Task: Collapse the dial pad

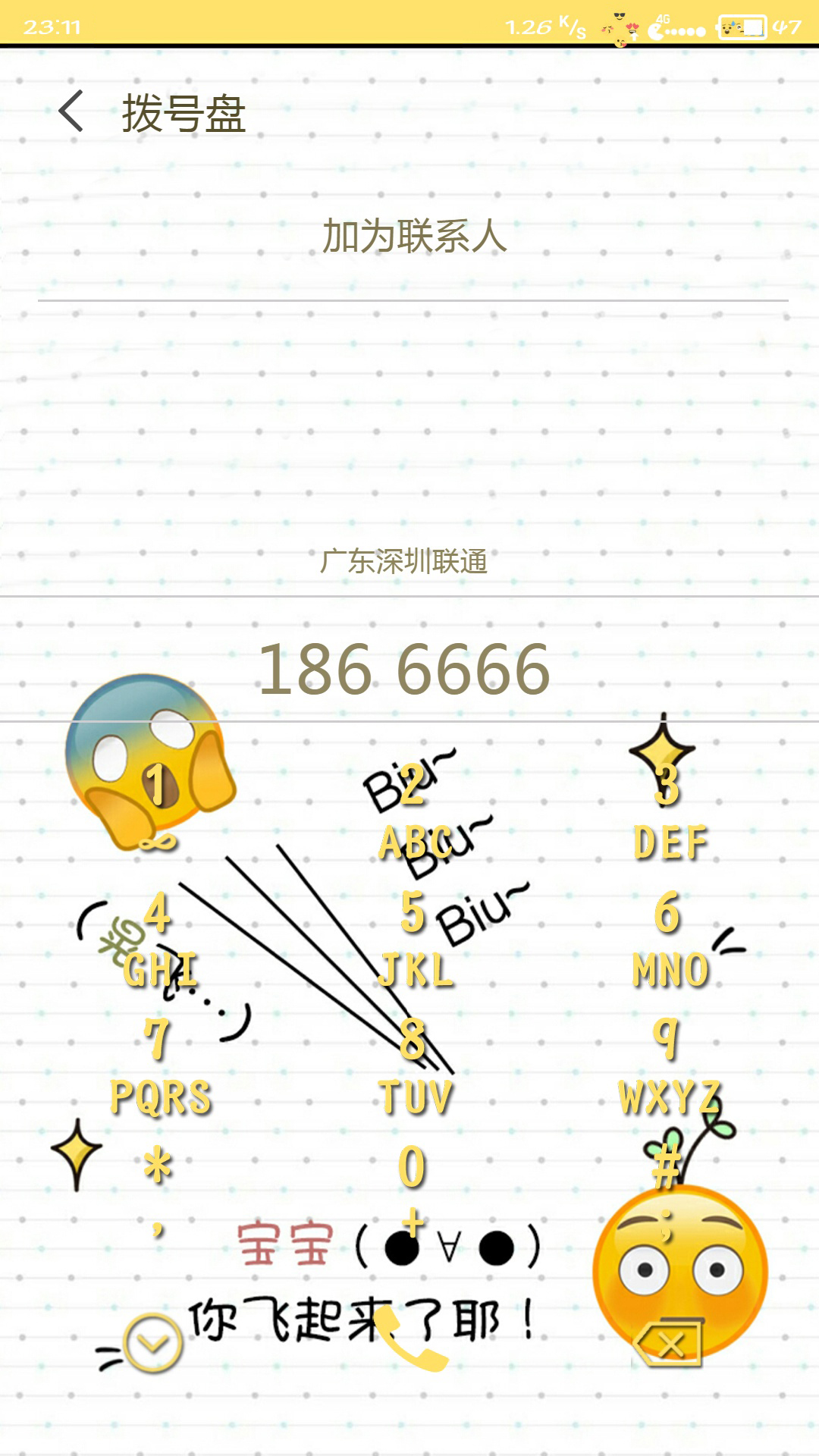Action: (x=152, y=1344)
